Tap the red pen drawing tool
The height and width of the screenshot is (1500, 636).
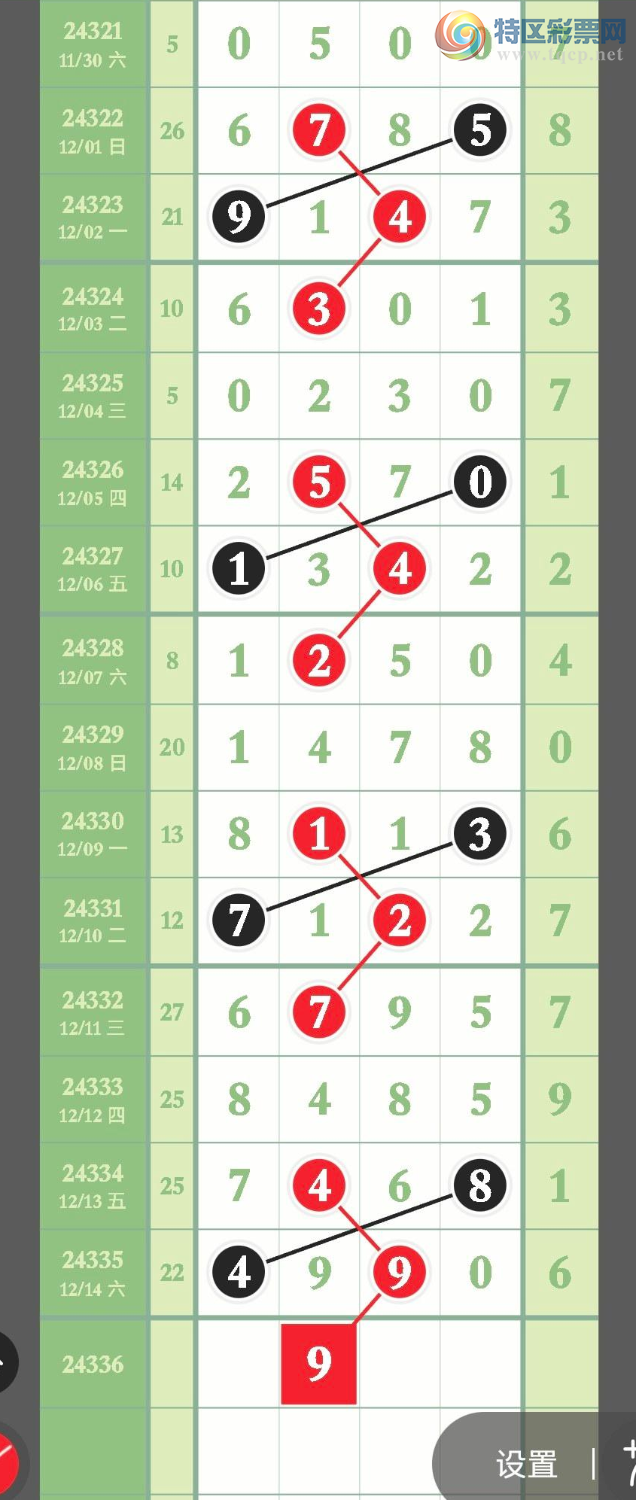8,1461
